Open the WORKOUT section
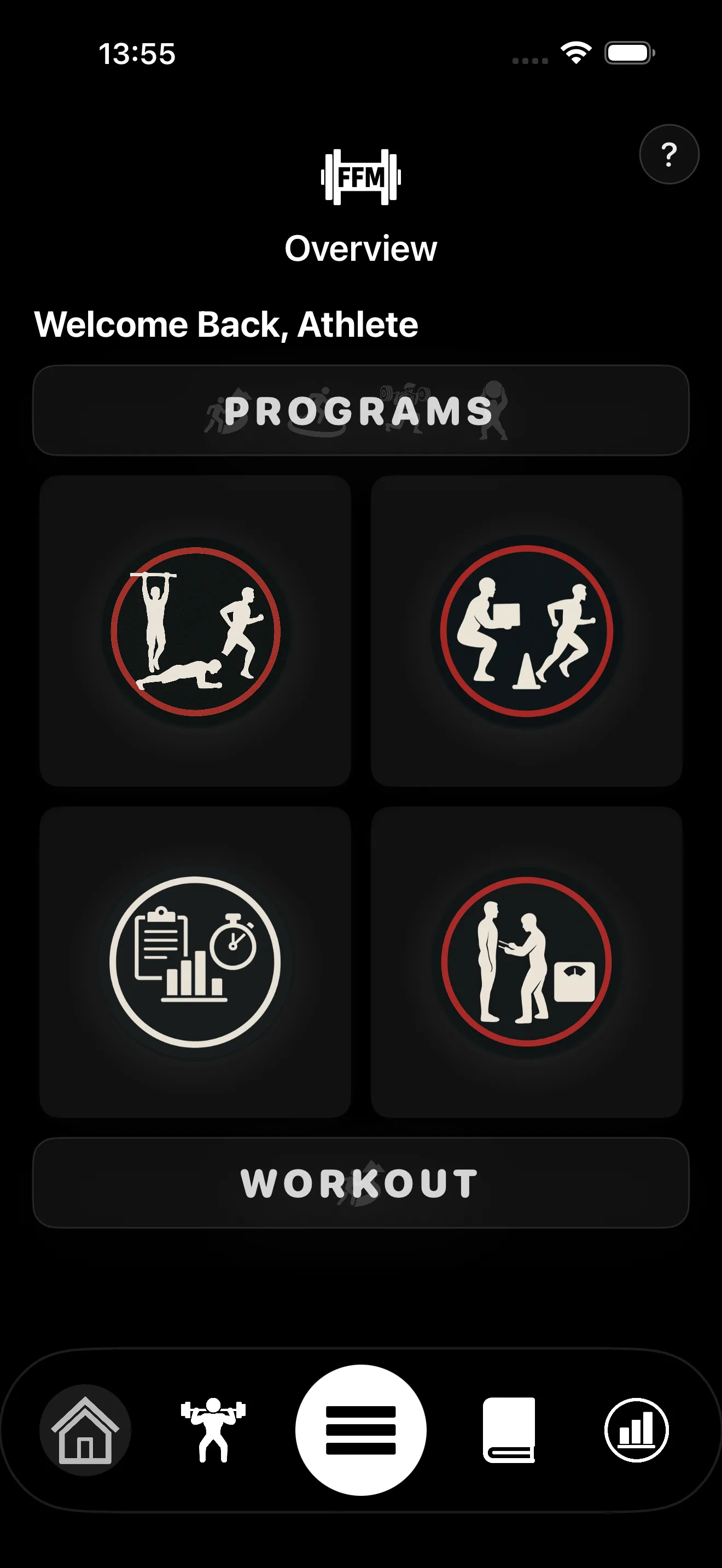This screenshot has height=1568, width=722. point(361,1181)
